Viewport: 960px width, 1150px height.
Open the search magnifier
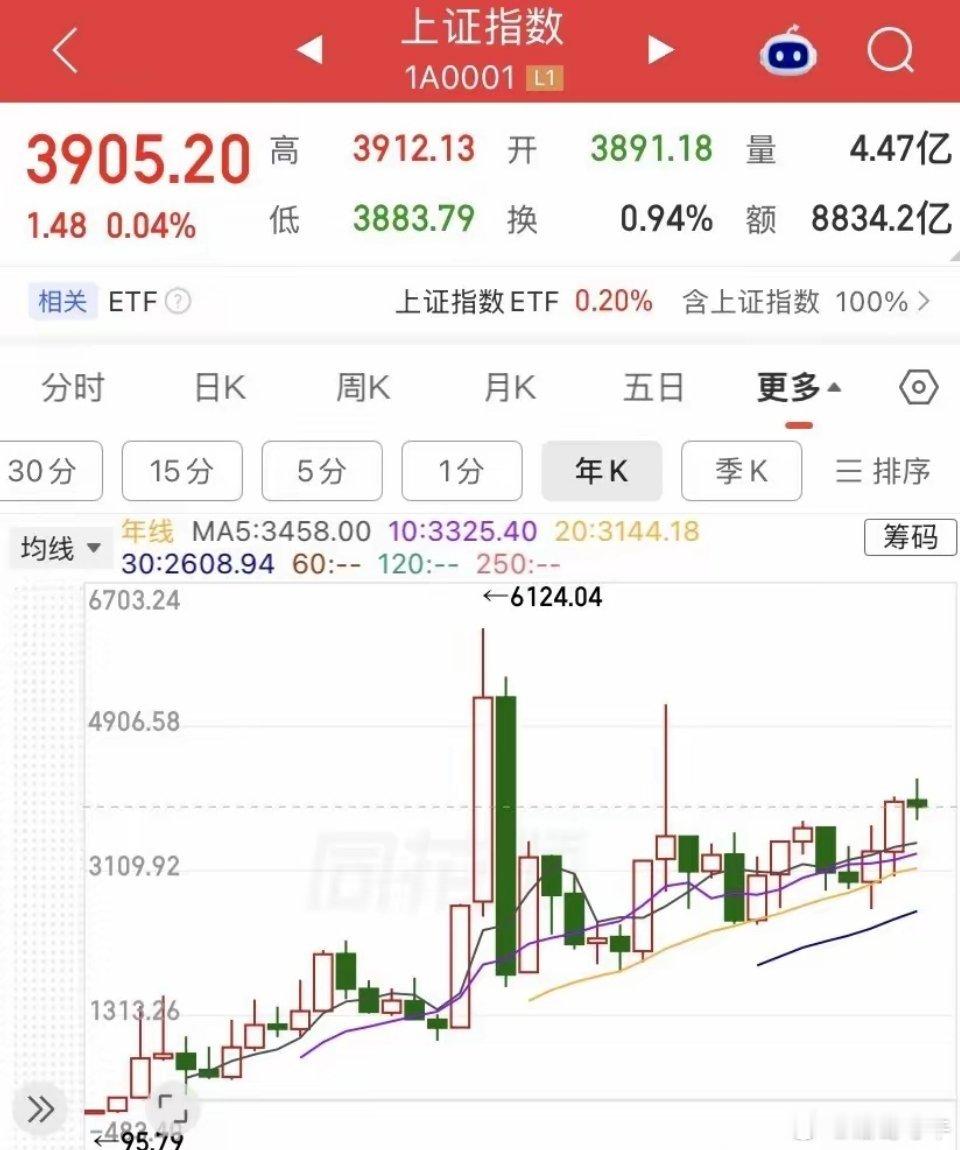pyautogui.click(x=890, y=50)
